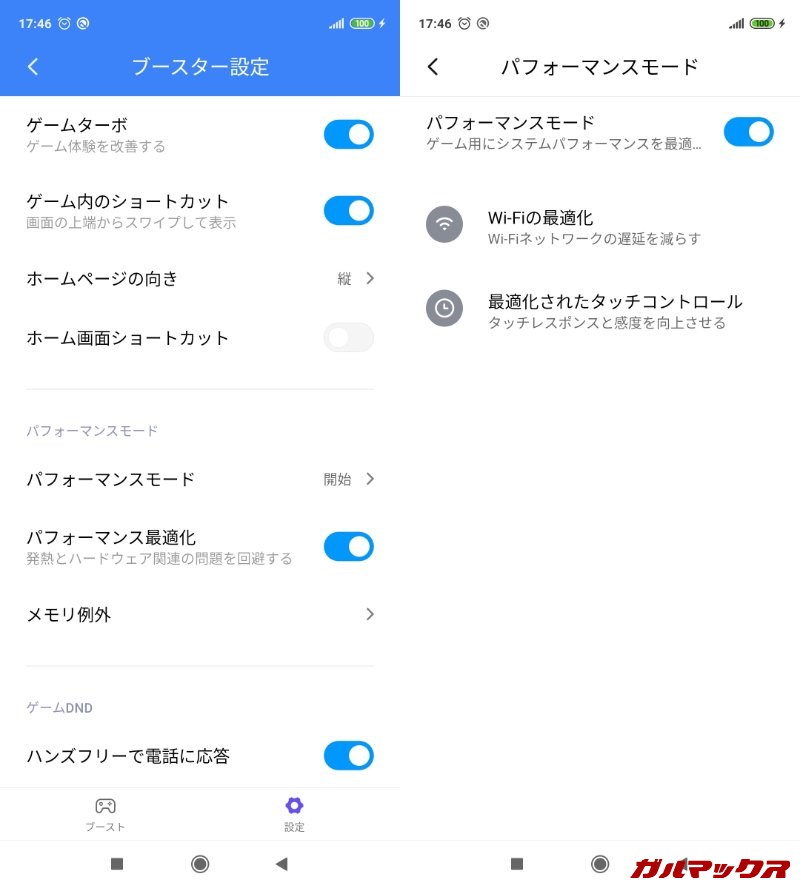
Task: Select Wi-Fiの最適化 list entry
Action: [600, 224]
